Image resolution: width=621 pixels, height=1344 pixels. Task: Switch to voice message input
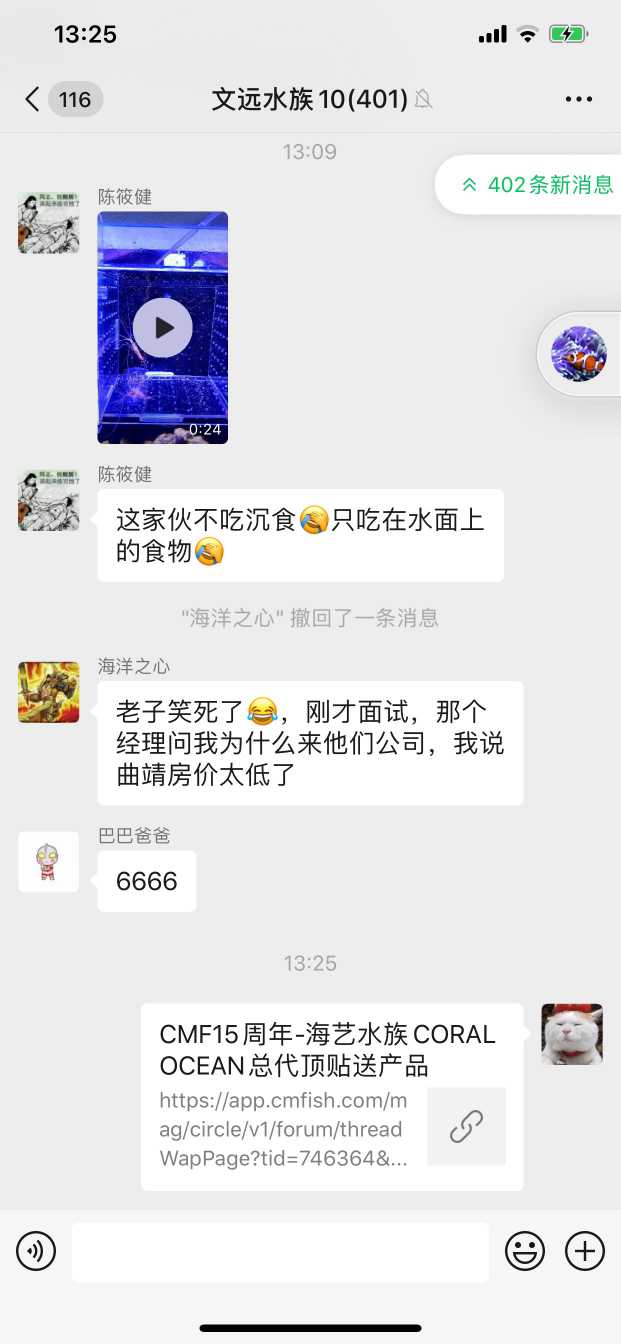pyautogui.click(x=36, y=1251)
